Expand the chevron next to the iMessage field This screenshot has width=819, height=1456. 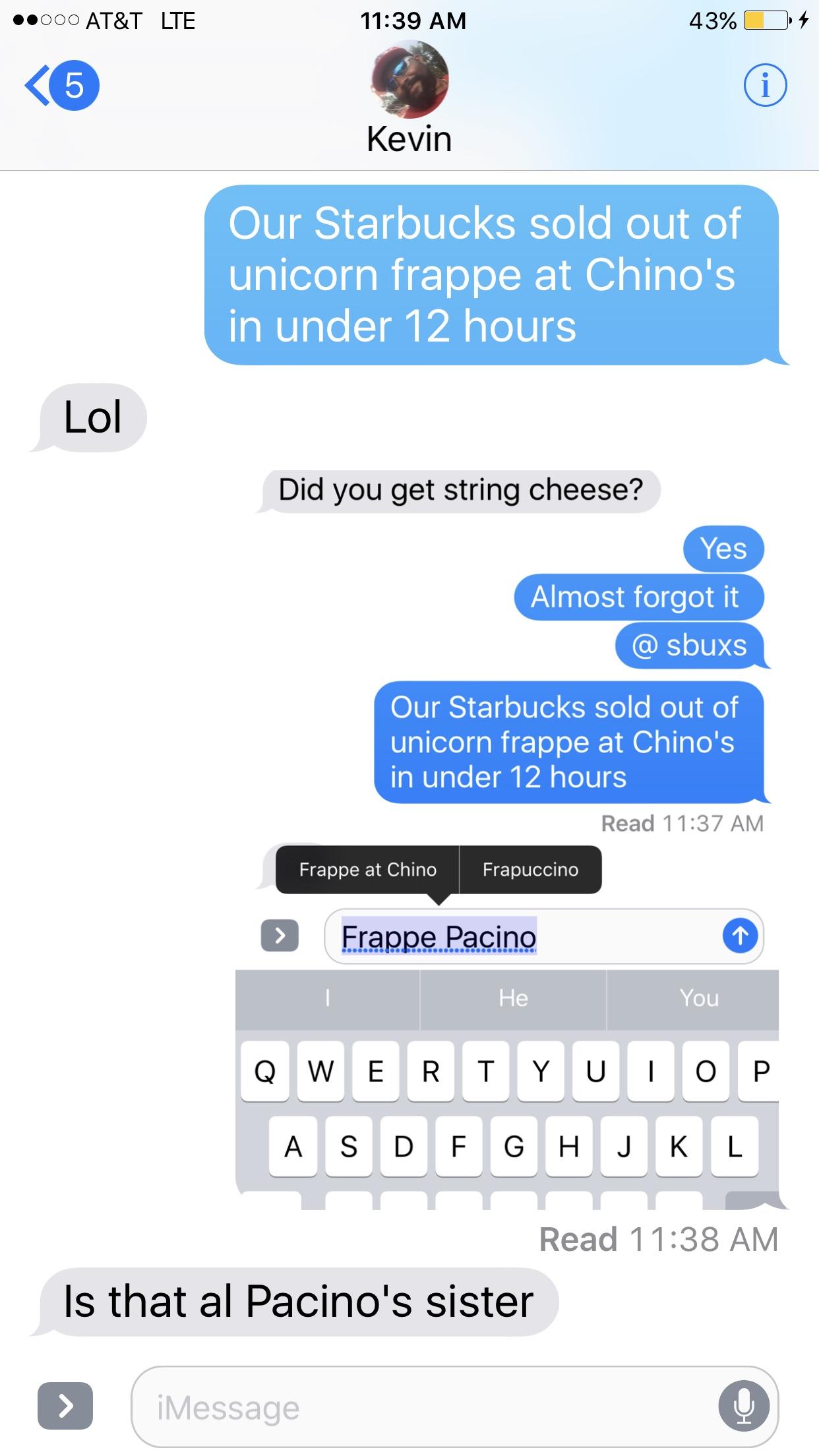pos(66,1407)
